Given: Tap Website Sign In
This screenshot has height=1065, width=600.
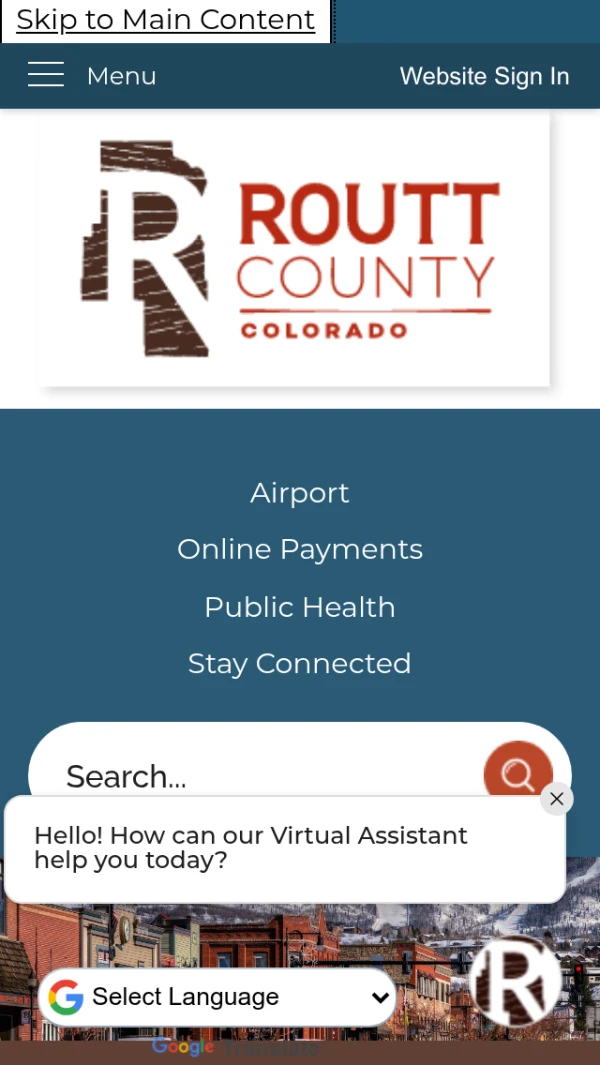Looking at the screenshot, I should (484, 77).
